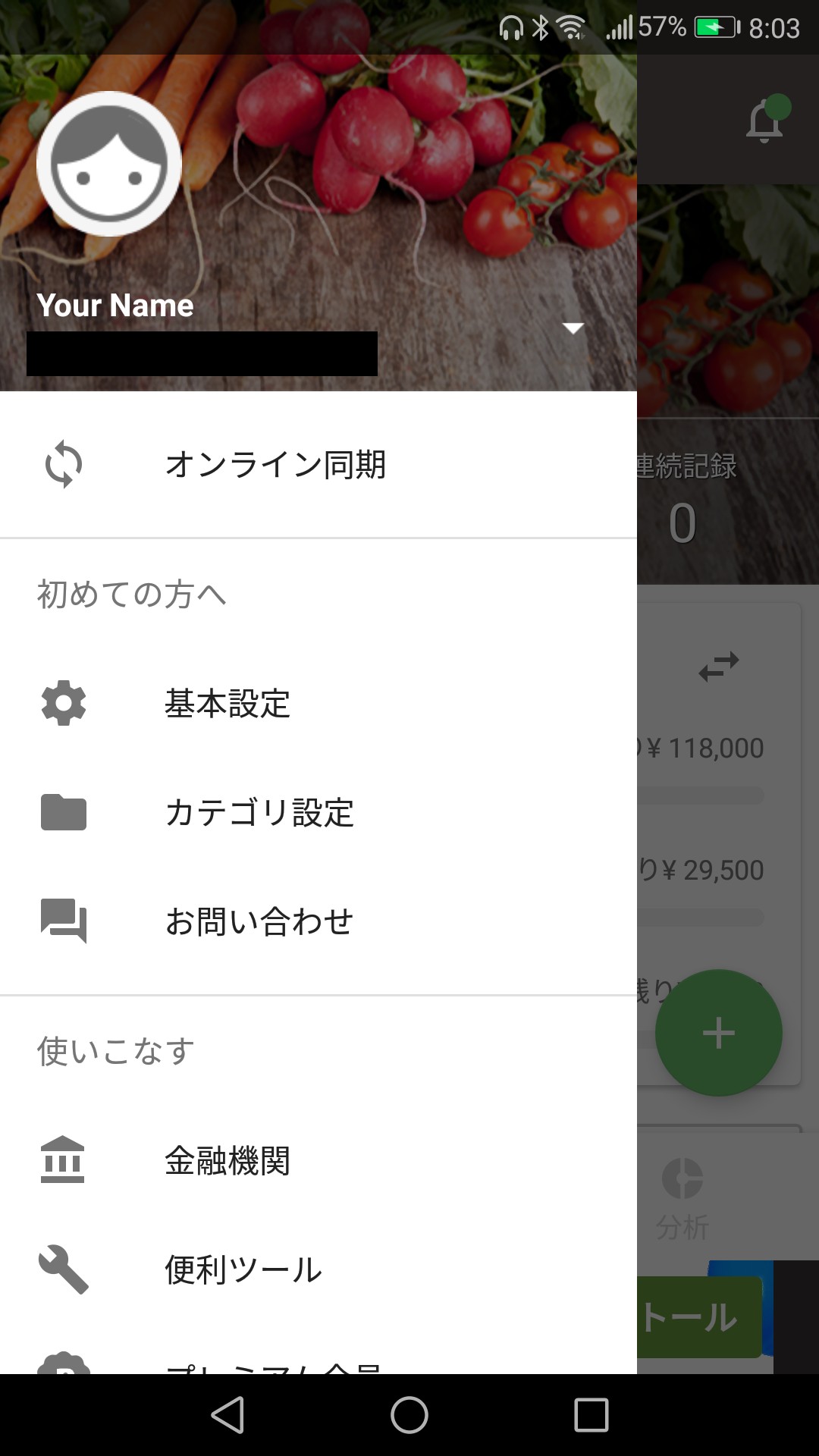The height and width of the screenshot is (1456, 819).
Task: Tap the green plus add button
Action: coord(718,1033)
